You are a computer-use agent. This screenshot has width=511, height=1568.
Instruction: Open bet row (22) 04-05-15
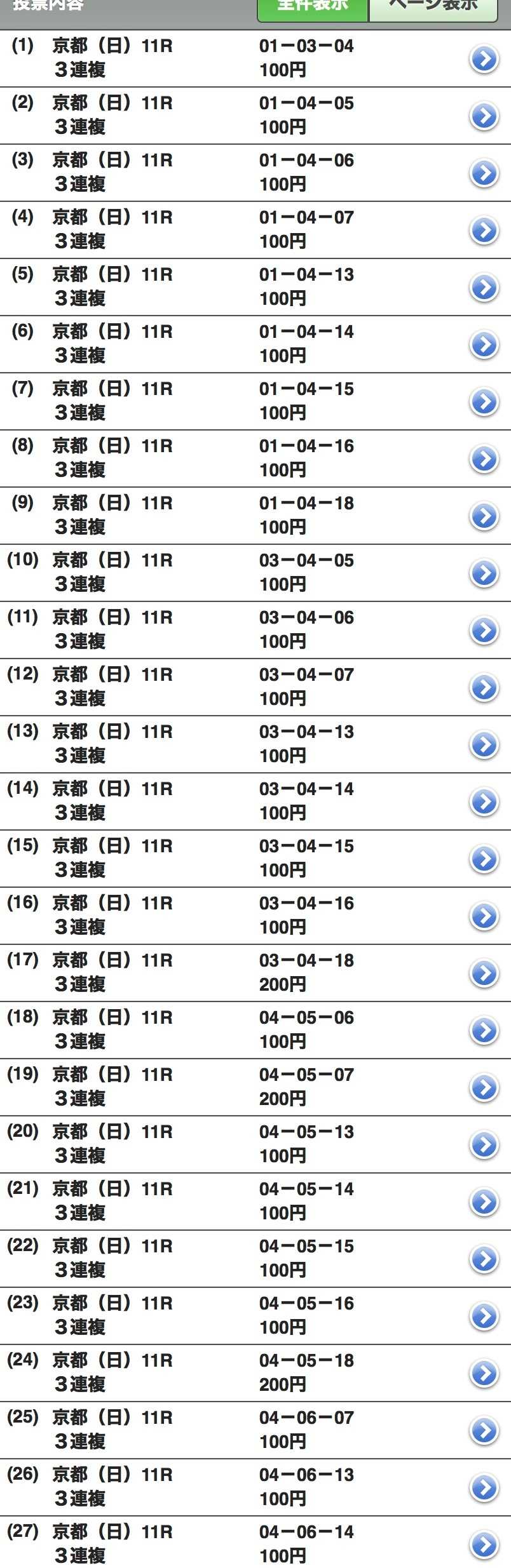pos(484,1259)
